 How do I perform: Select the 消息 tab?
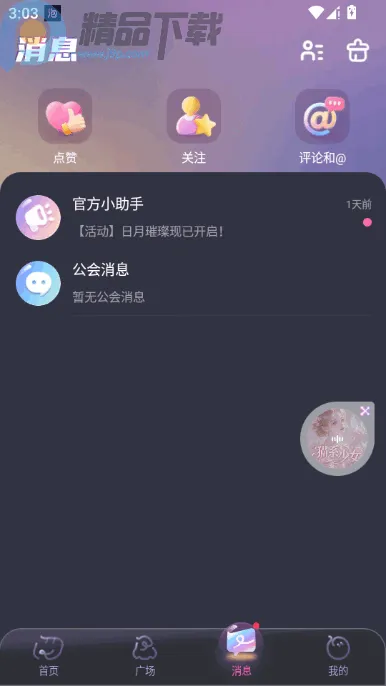coord(241,651)
